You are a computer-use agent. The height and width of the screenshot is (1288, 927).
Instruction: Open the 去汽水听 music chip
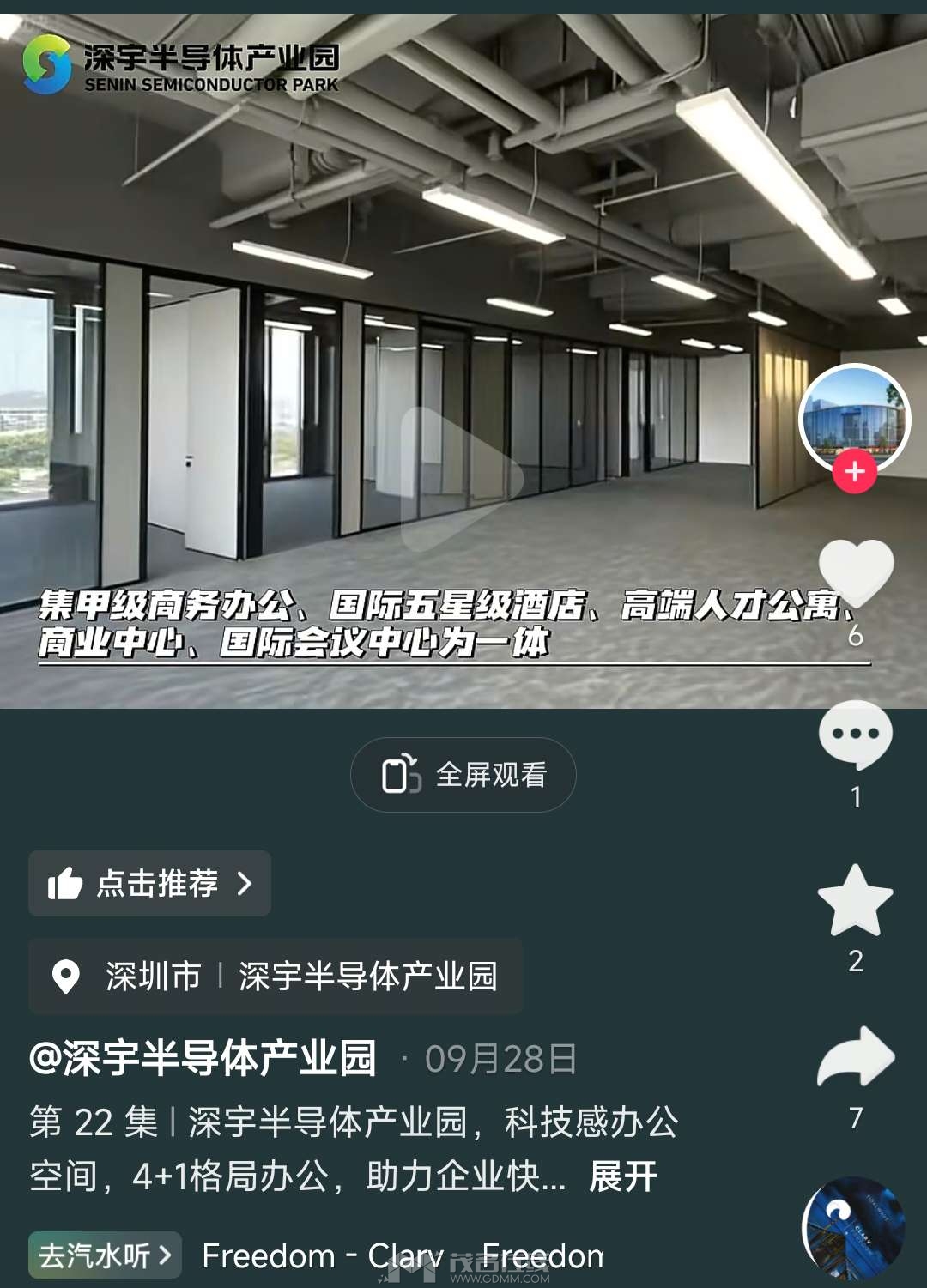[105, 1255]
